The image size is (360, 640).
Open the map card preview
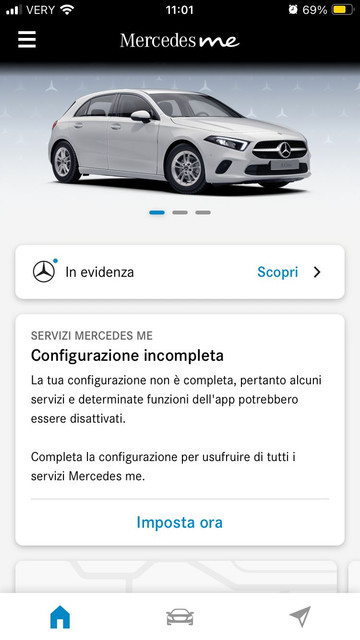(x=176, y=576)
